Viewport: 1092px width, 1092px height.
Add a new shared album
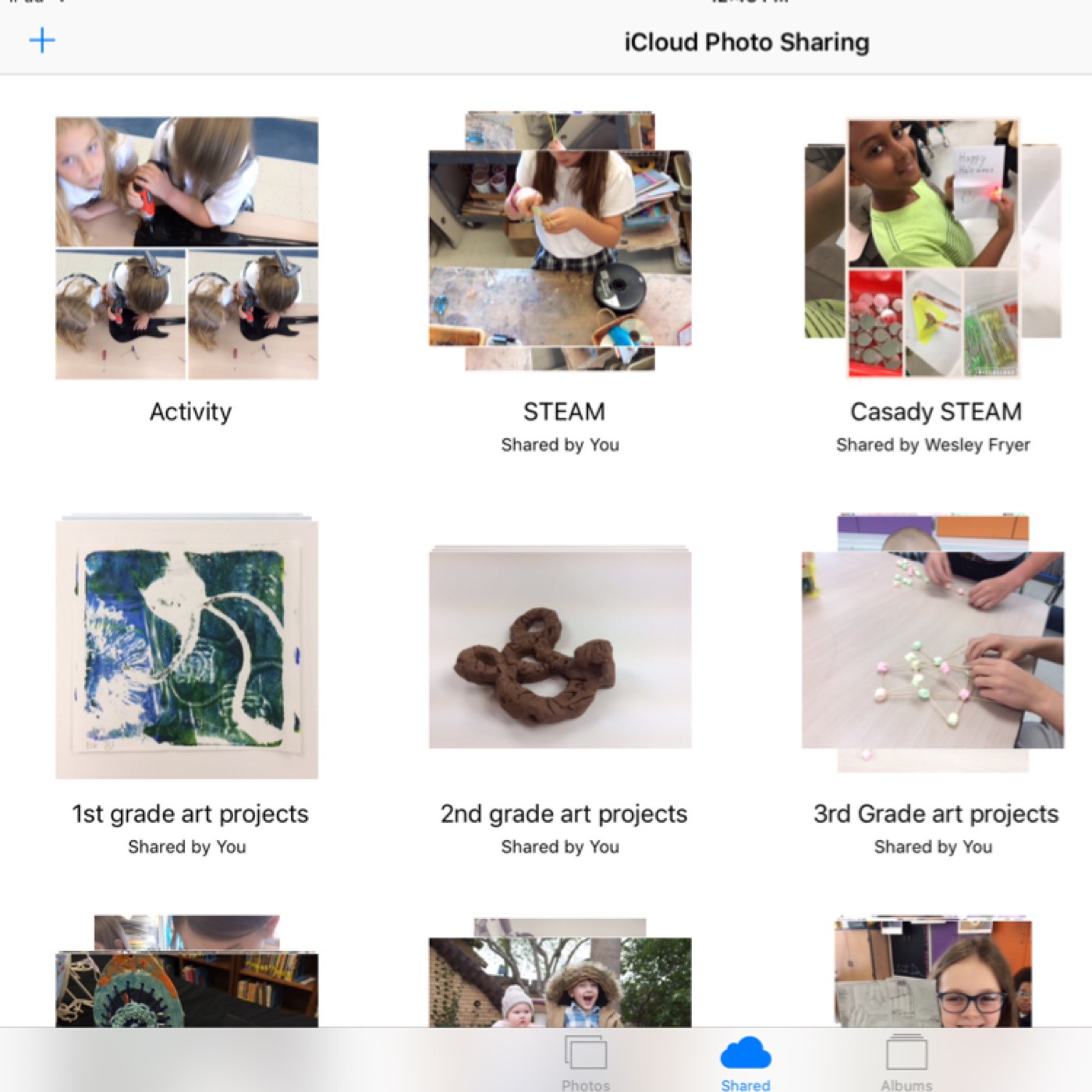coord(42,40)
